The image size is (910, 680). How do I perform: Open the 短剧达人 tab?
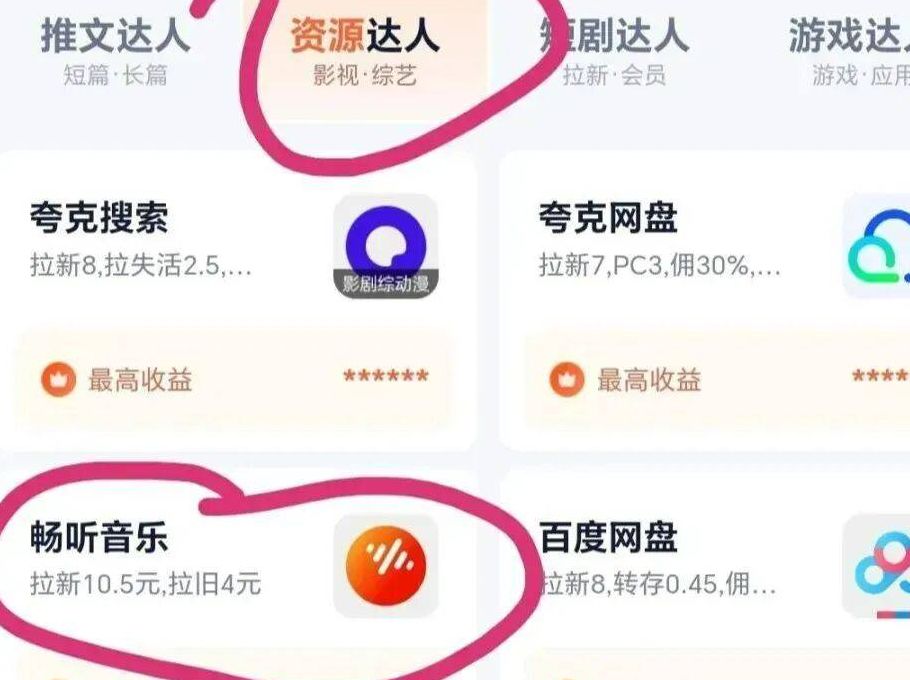613,50
